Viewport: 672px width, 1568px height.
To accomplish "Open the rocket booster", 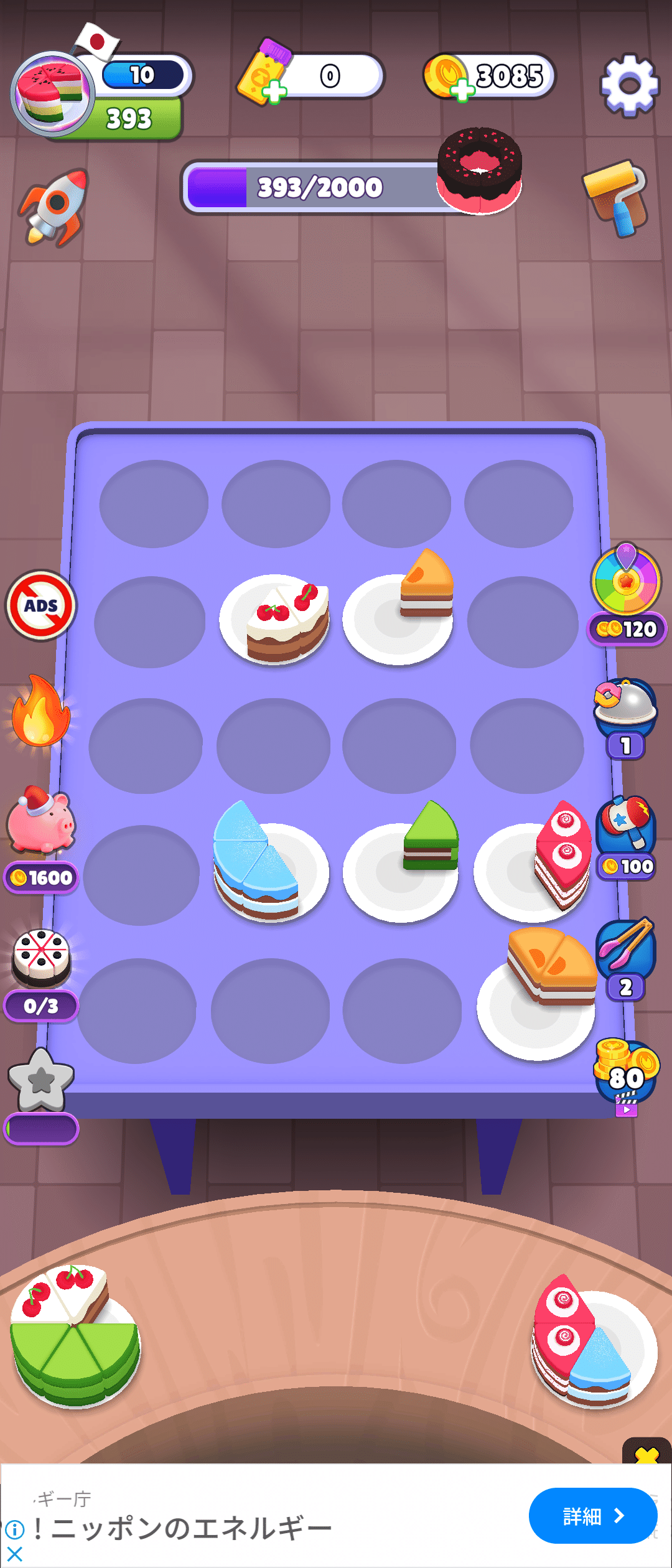I will point(55,207).
